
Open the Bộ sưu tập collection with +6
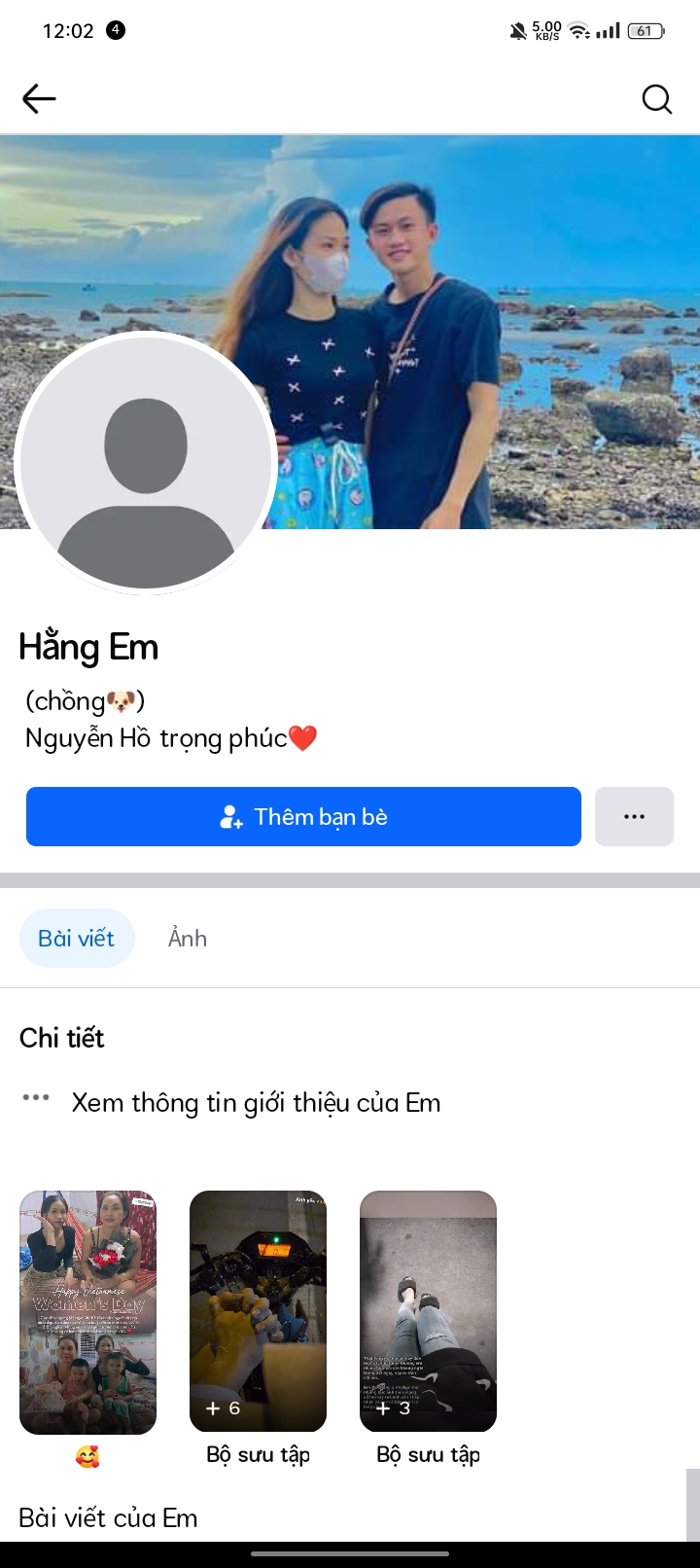258,1311
